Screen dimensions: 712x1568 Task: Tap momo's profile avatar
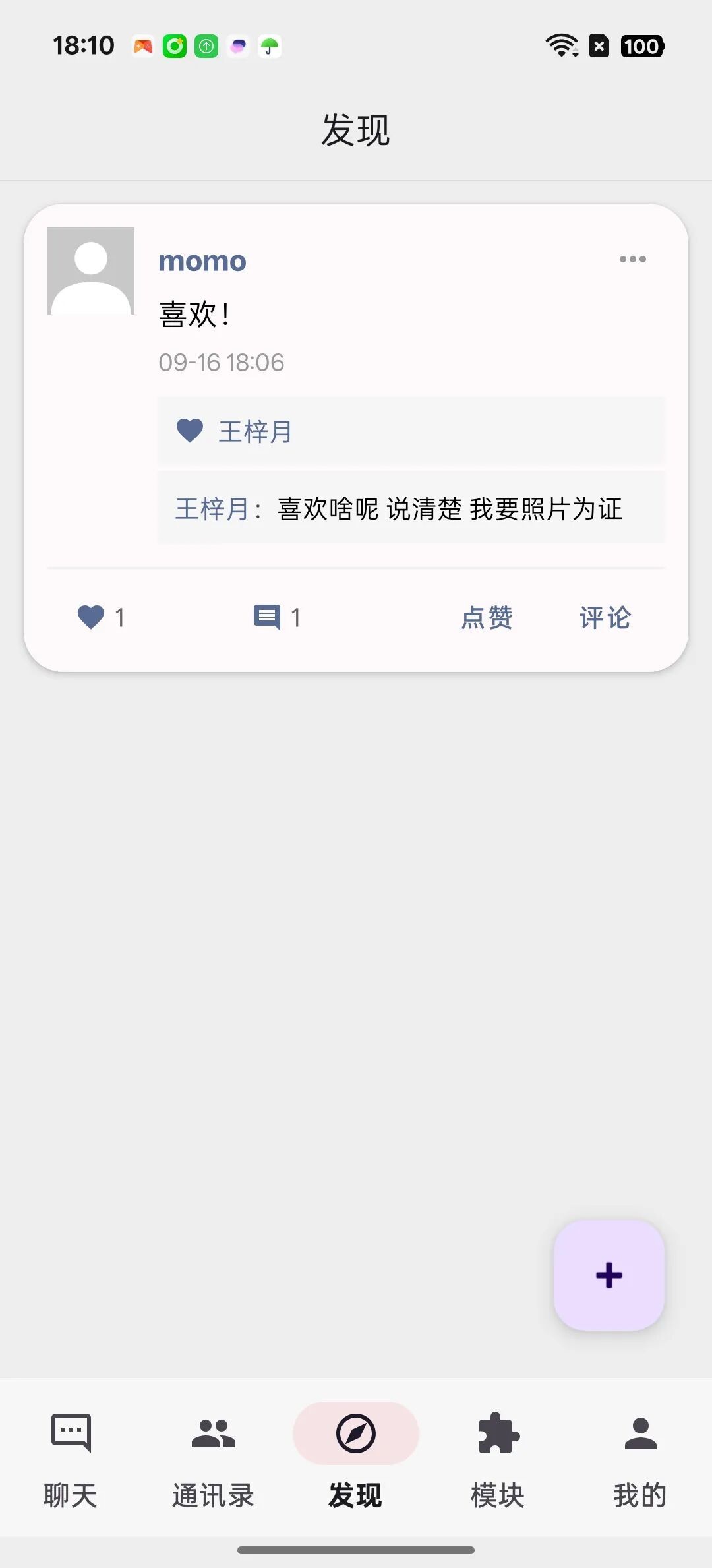click(91, 271)
